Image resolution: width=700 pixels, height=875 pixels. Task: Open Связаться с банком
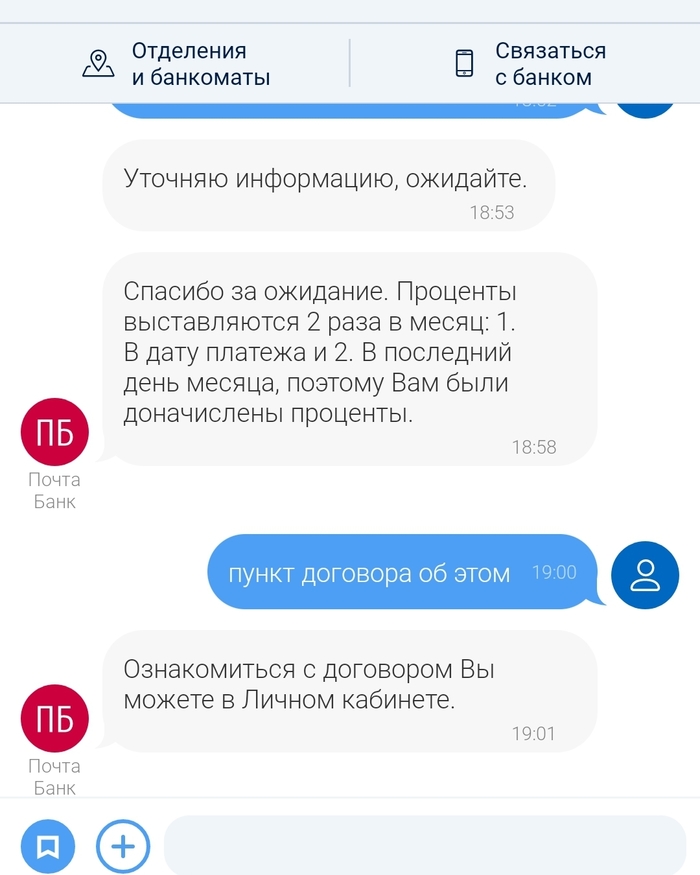pos(530,64)
